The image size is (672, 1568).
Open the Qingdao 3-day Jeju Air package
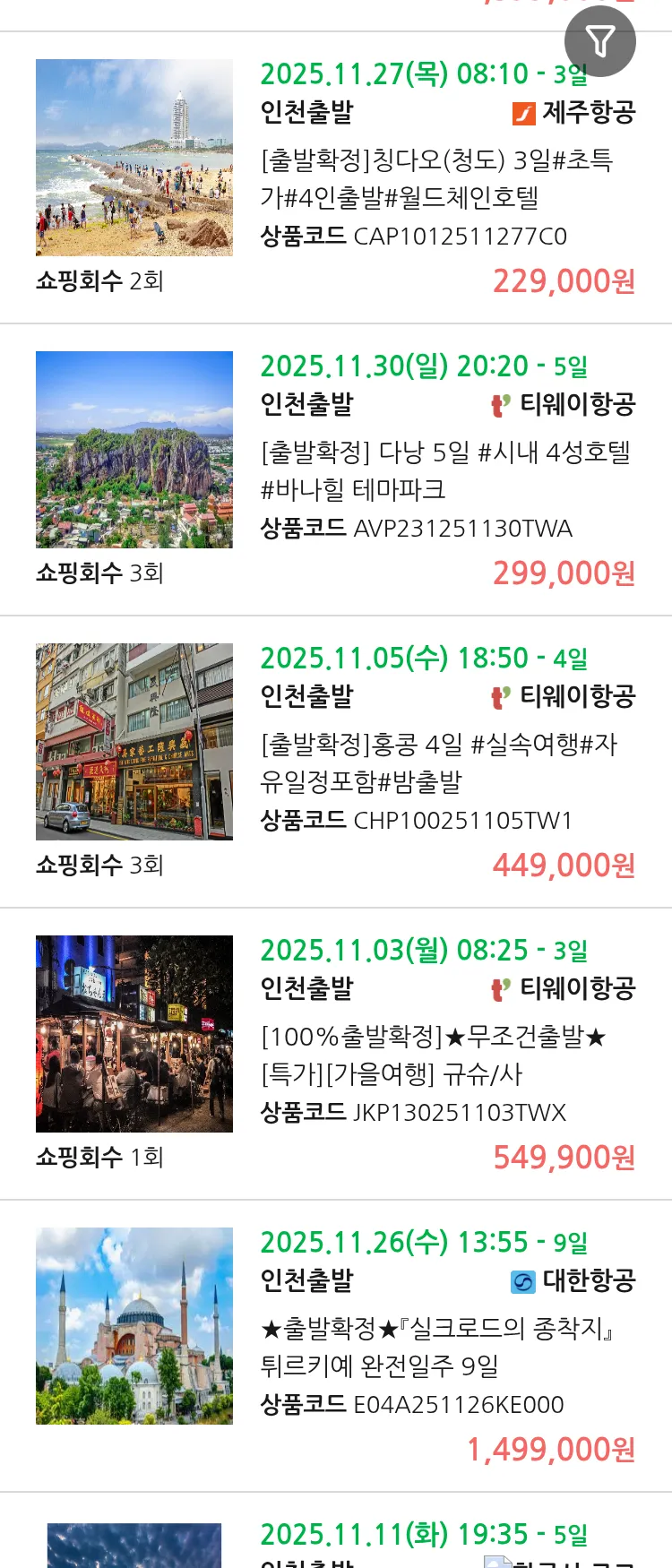436,178
